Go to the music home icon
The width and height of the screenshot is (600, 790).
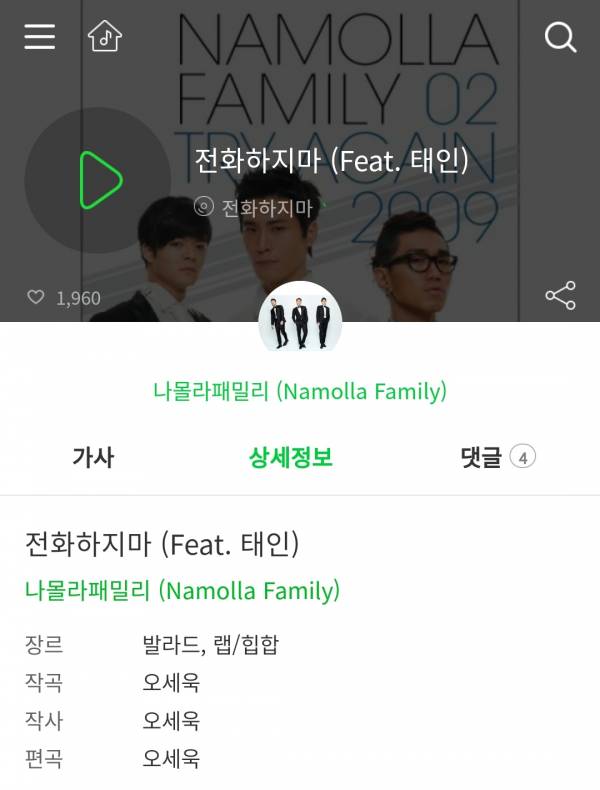coord(104,37)
